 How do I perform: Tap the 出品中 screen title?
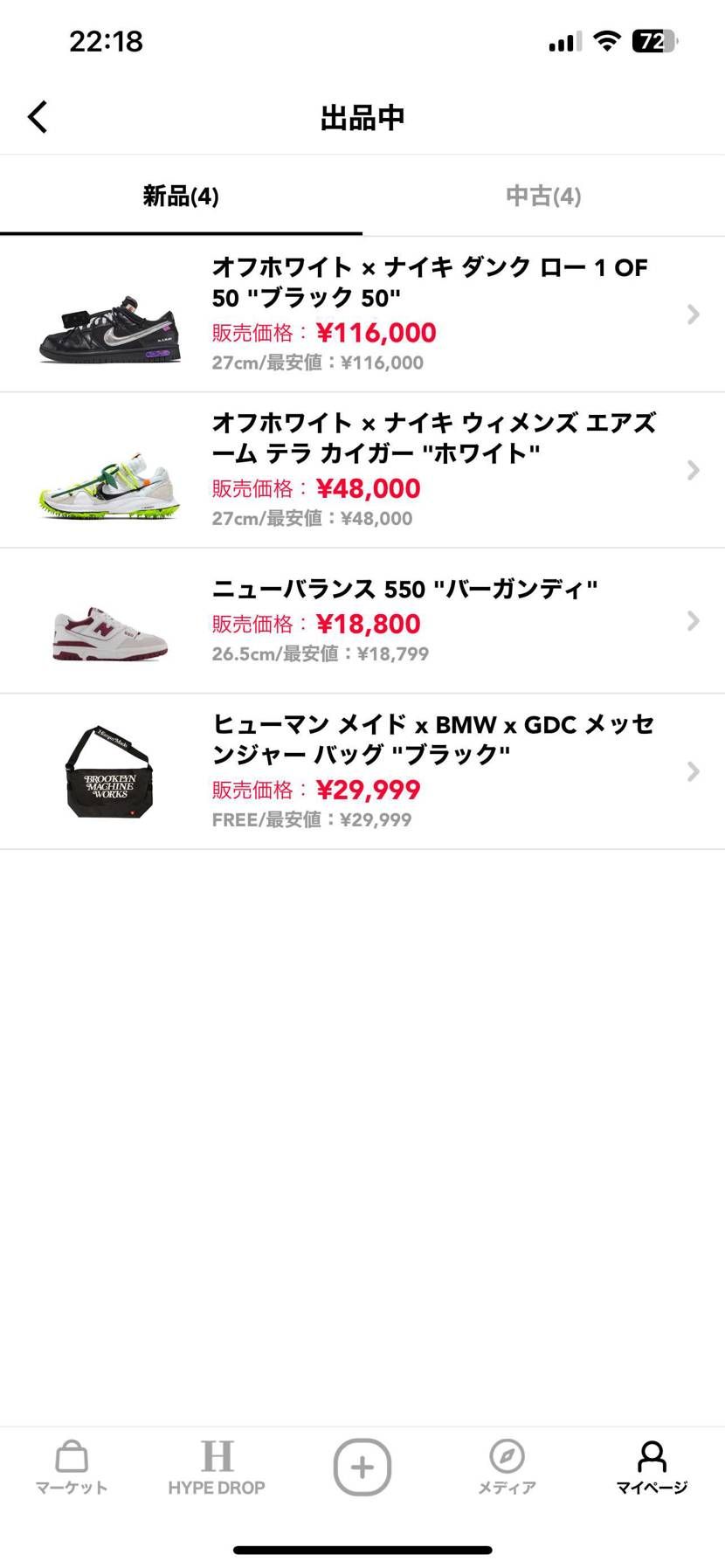coord(362,117)
